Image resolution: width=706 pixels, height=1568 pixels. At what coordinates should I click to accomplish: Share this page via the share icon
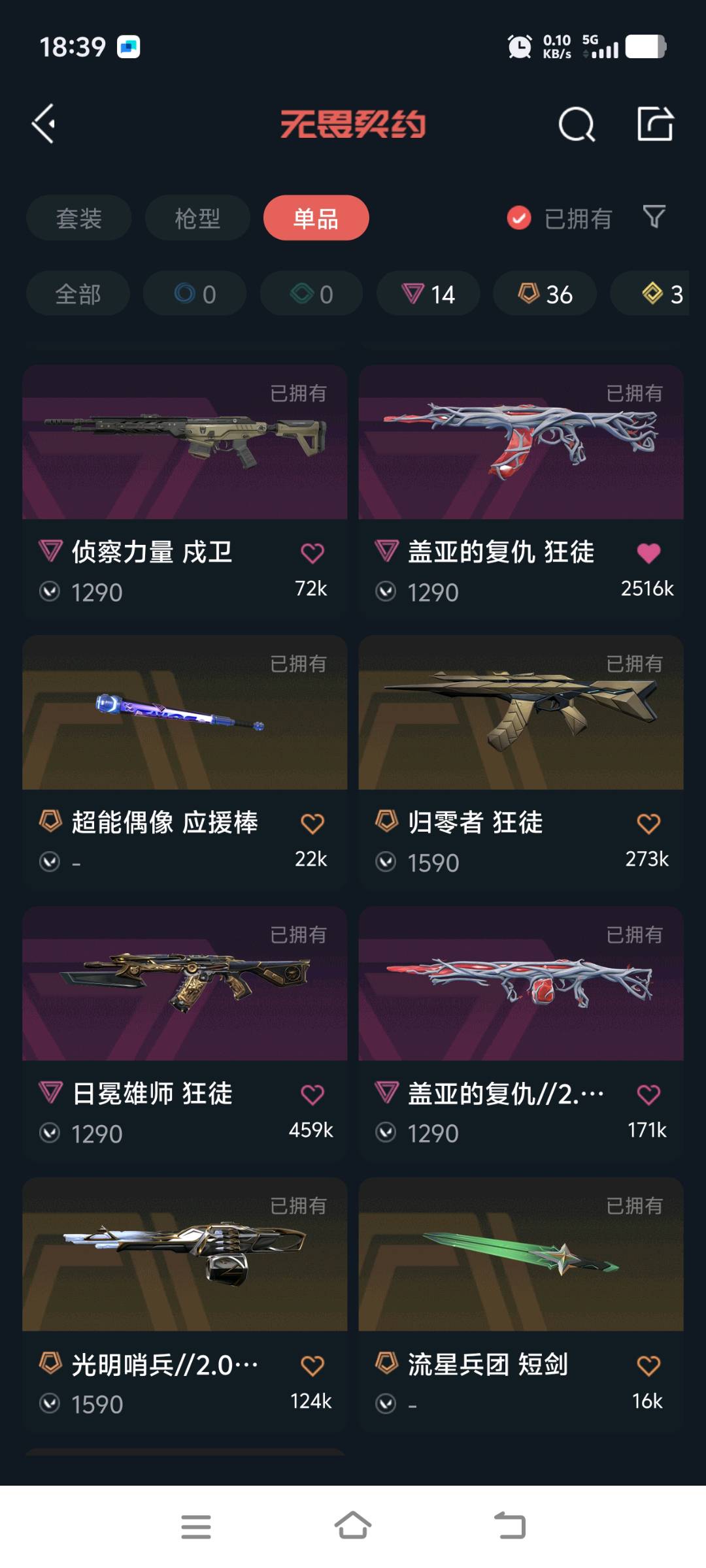tap(655, 123)
